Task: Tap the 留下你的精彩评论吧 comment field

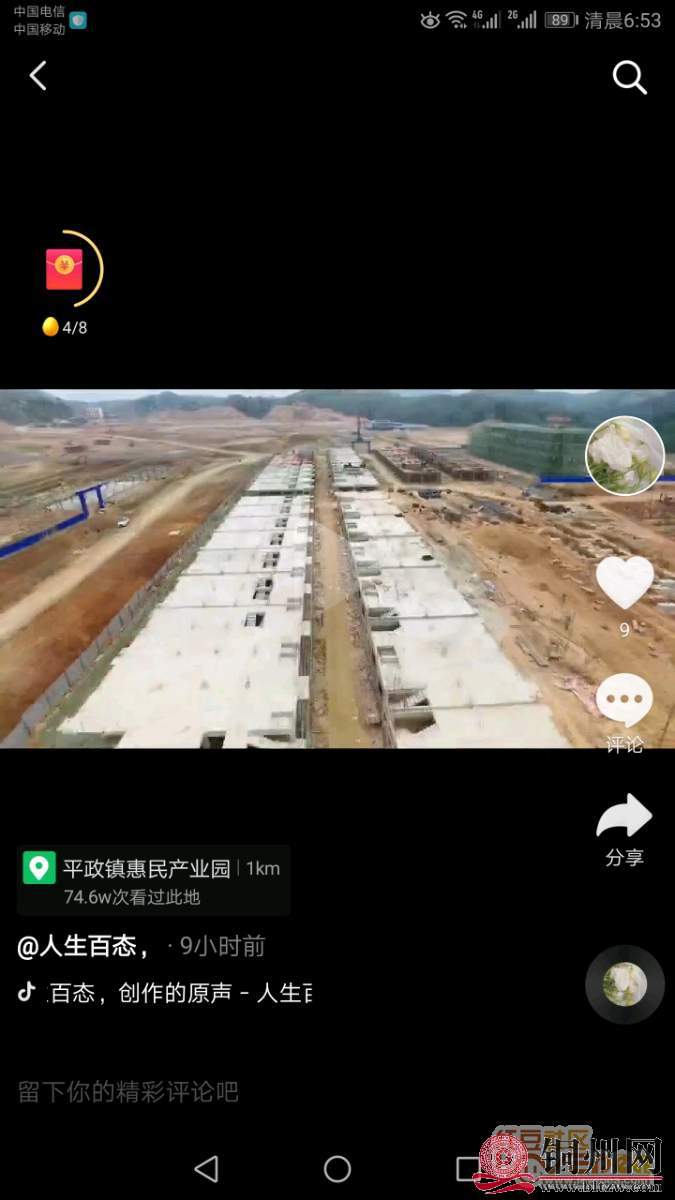Action: pyautogui.click(x=128, y=1092)
